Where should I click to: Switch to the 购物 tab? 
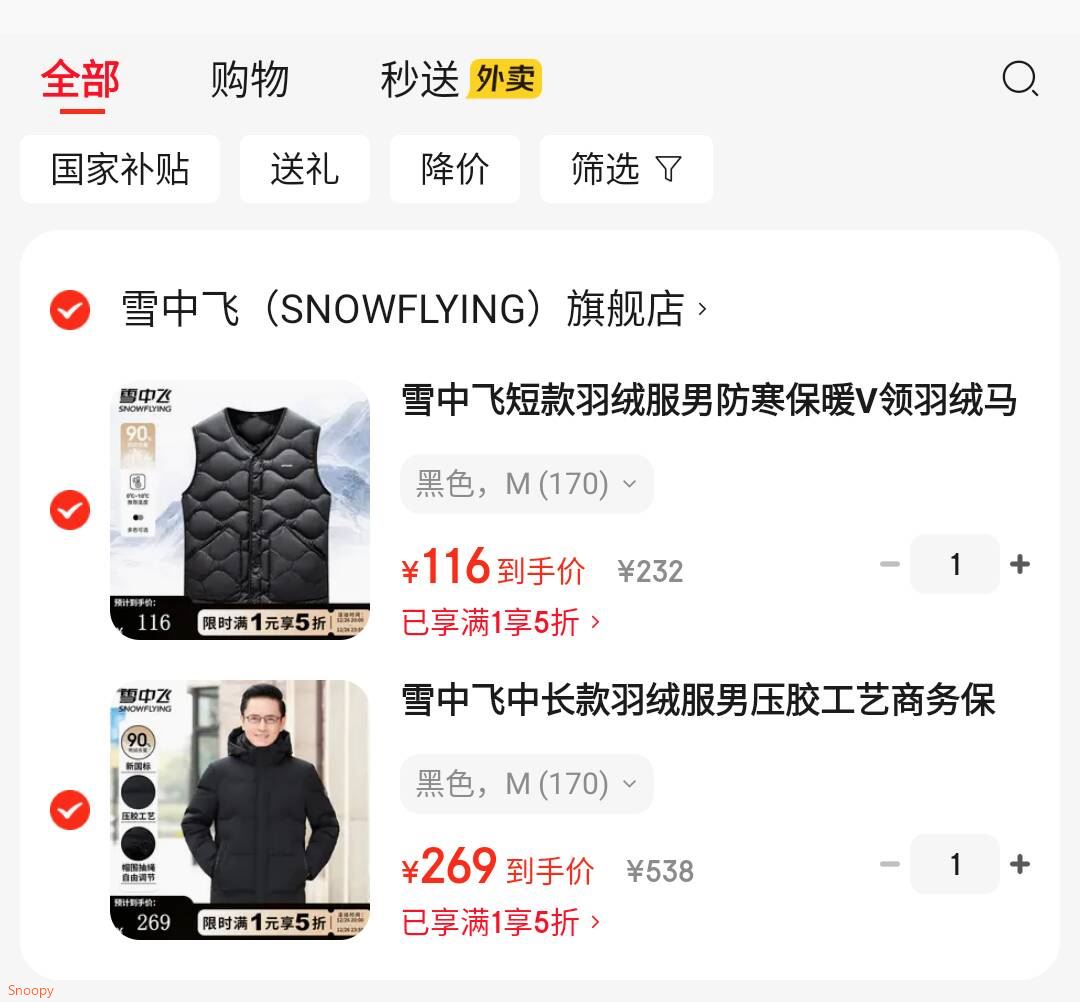249,79
